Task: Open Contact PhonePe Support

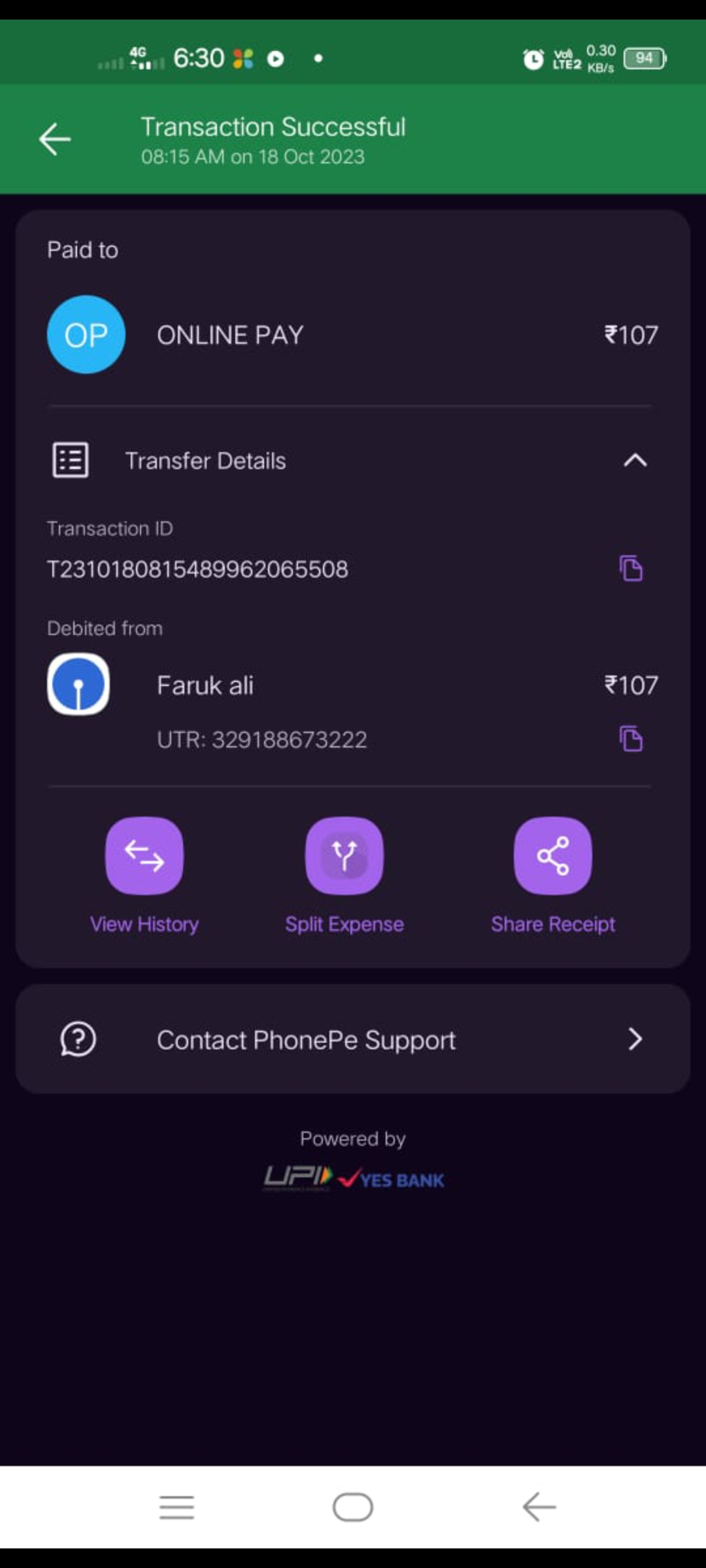Action: coord(353,1039)
